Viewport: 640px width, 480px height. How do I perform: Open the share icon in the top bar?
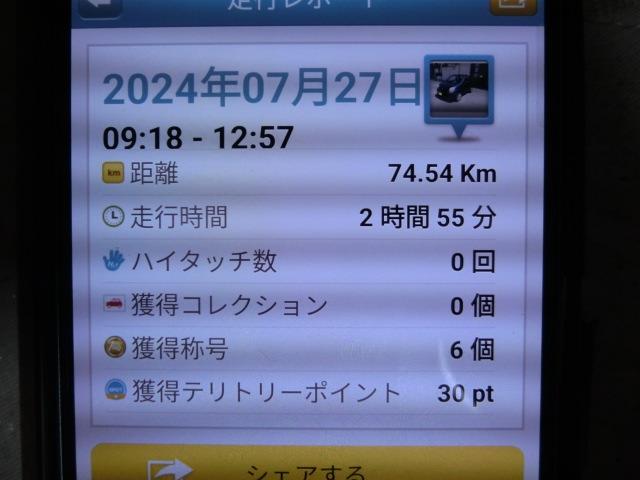pos(512,6)
